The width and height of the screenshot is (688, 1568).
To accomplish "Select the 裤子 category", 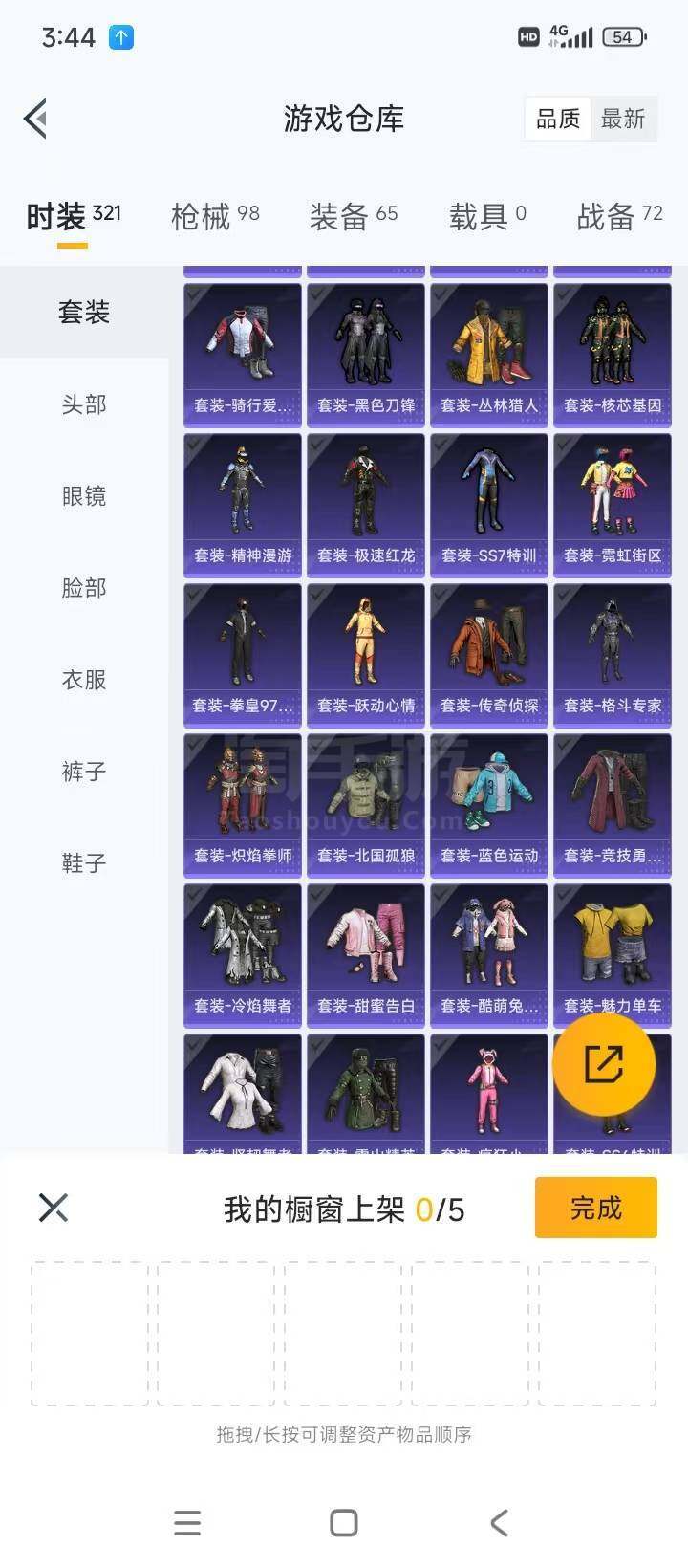I will pos(84,772).
